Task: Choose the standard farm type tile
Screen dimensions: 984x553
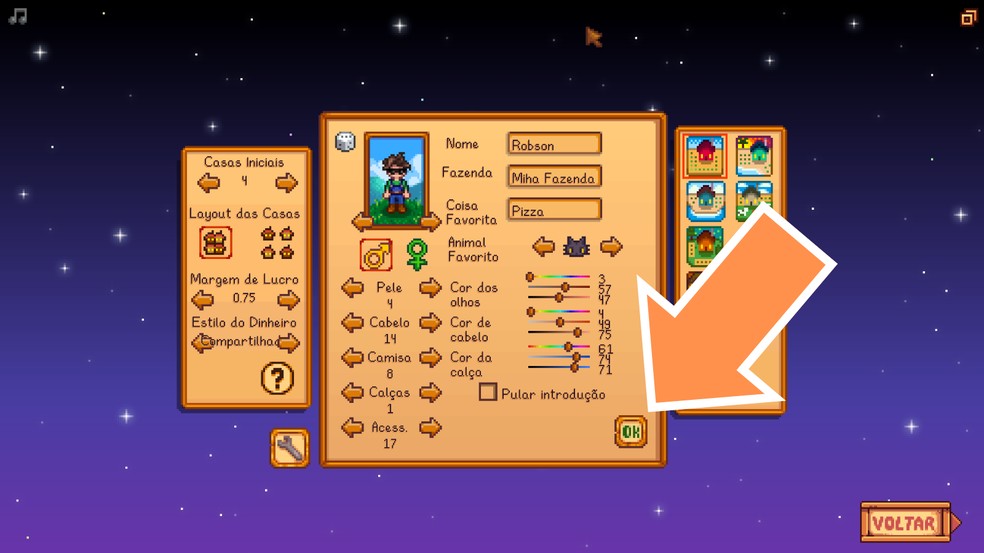Action: coord(705,156)
